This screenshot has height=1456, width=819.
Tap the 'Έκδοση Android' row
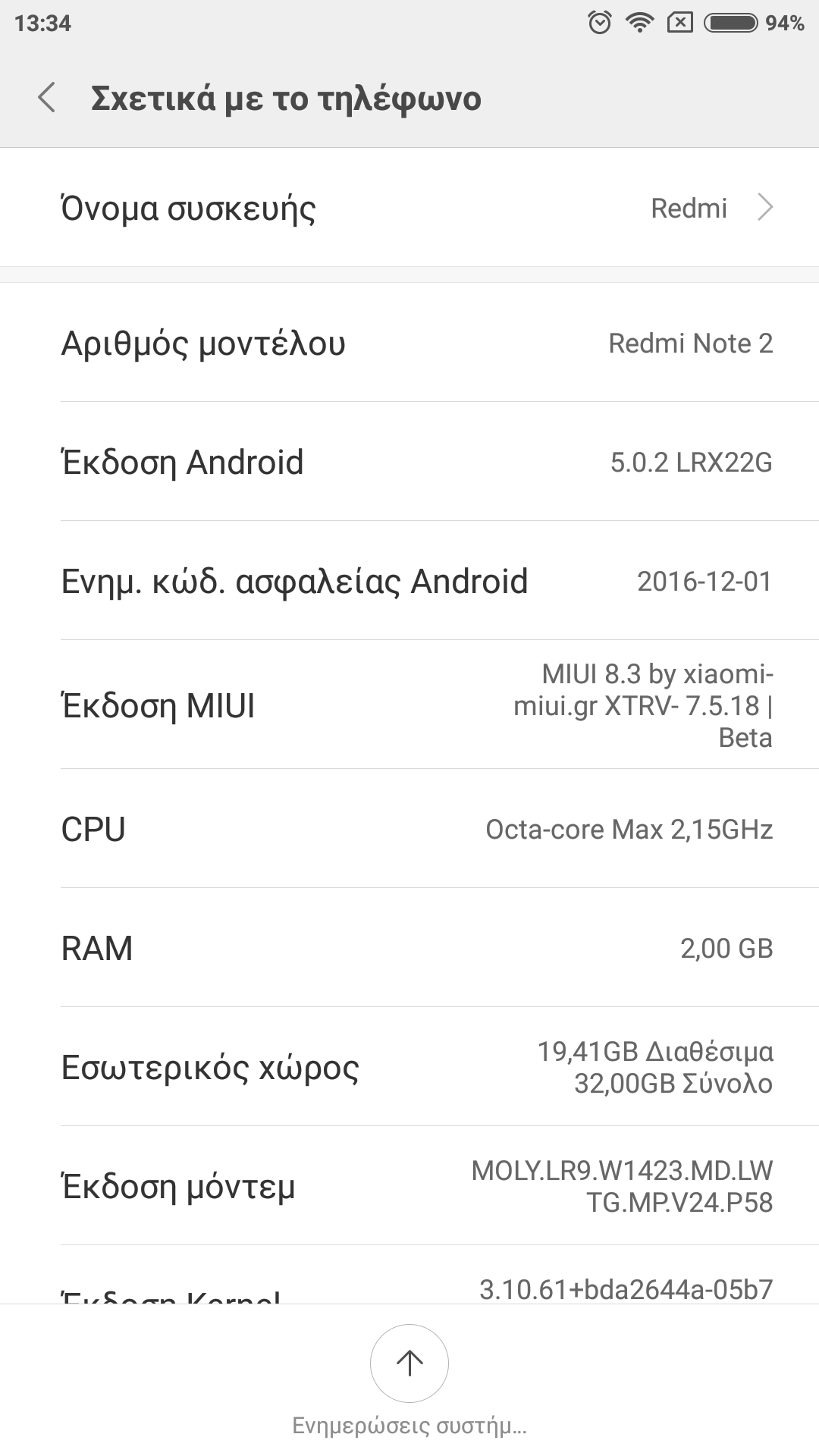(x=409, y=462)
